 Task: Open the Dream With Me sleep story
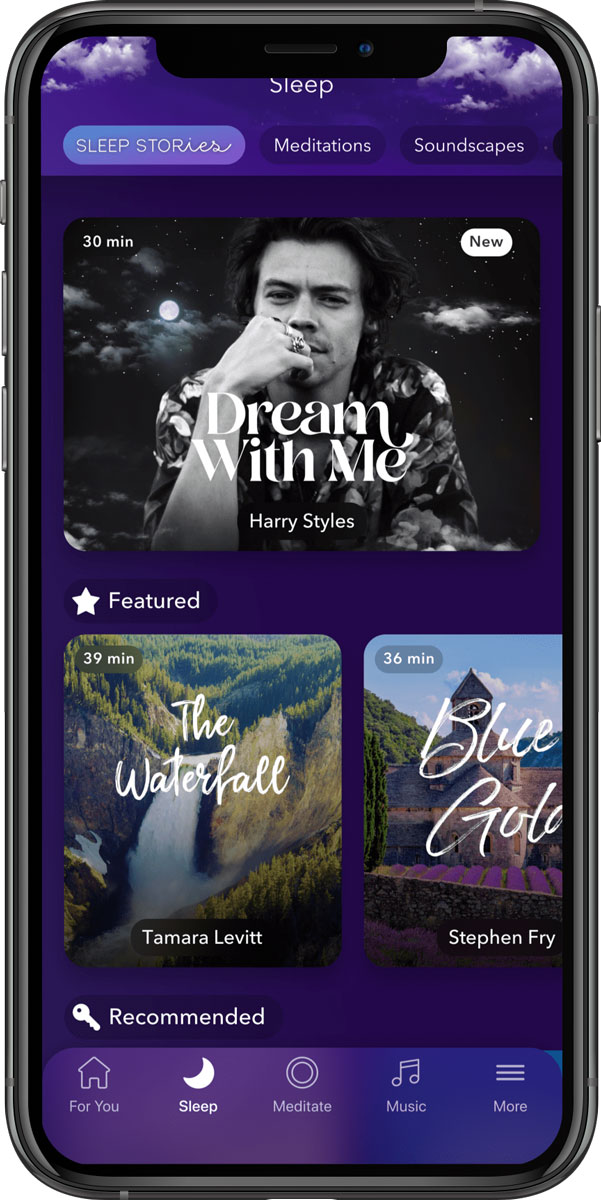[x=301, y=385]
